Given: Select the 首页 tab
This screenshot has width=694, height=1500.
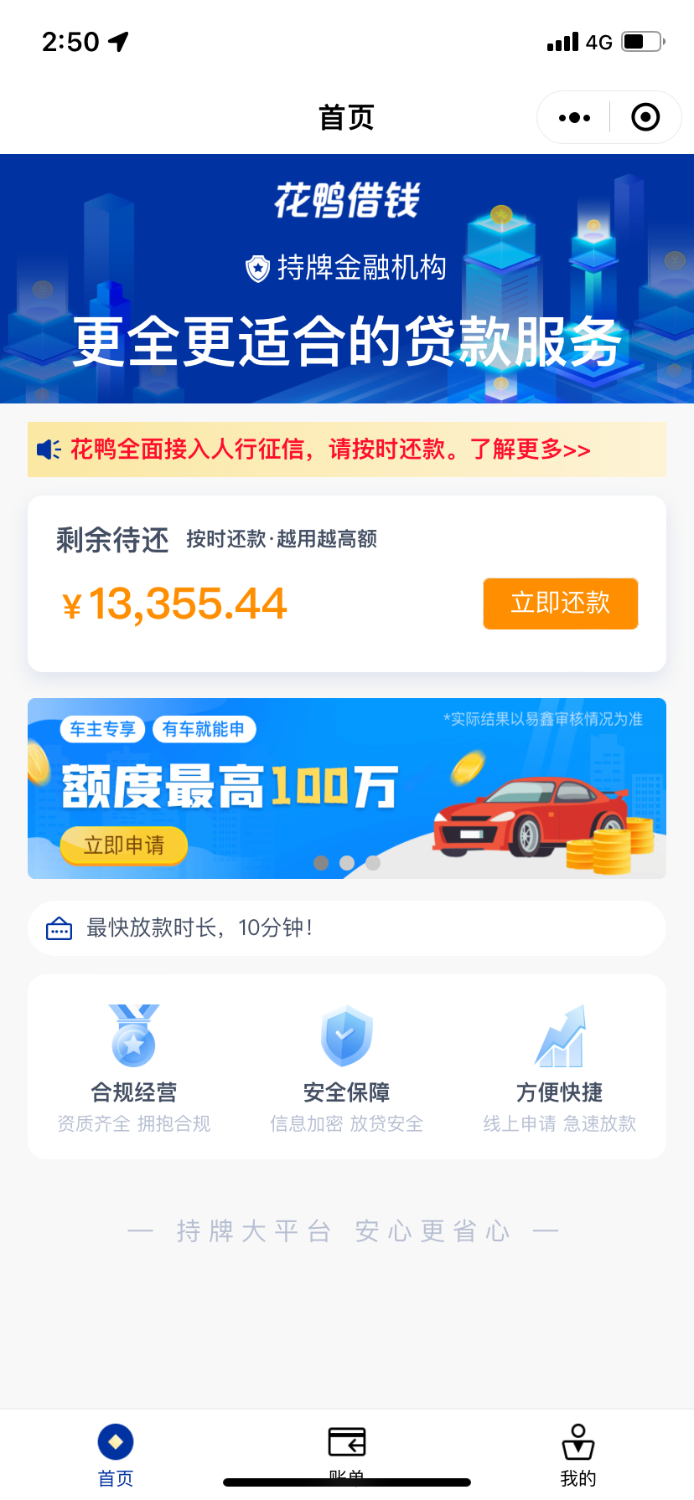Looking at the screenshot, I should click(x=115, y=1455).
